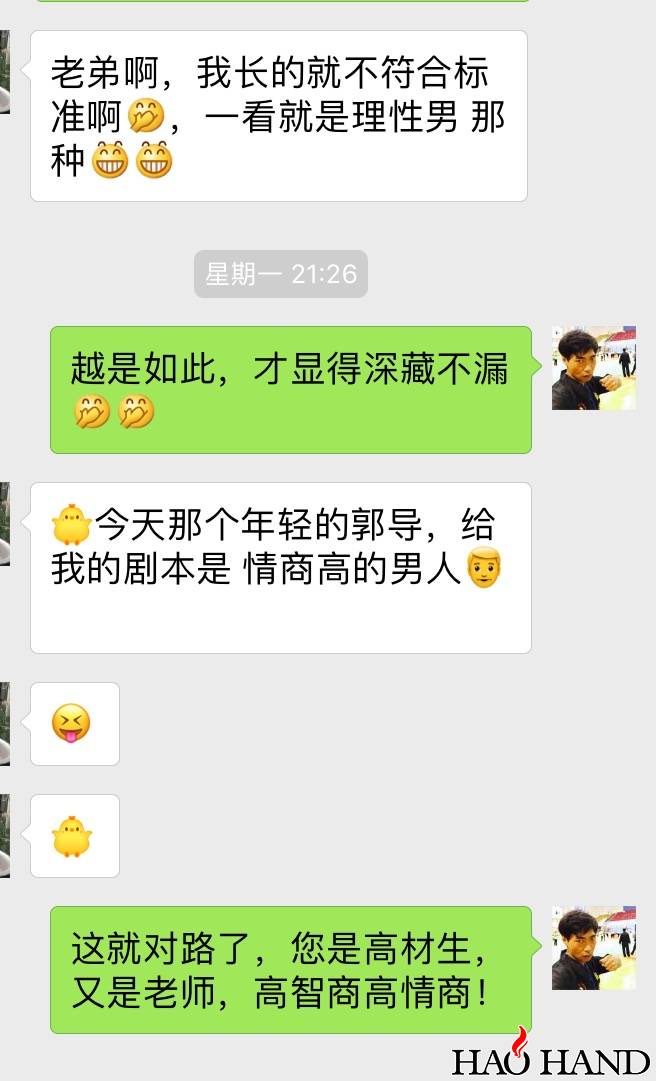656x1081 pixels.
Task: Open sender profile avatar beside 越是如此 message
Action: tap(593, 368)
